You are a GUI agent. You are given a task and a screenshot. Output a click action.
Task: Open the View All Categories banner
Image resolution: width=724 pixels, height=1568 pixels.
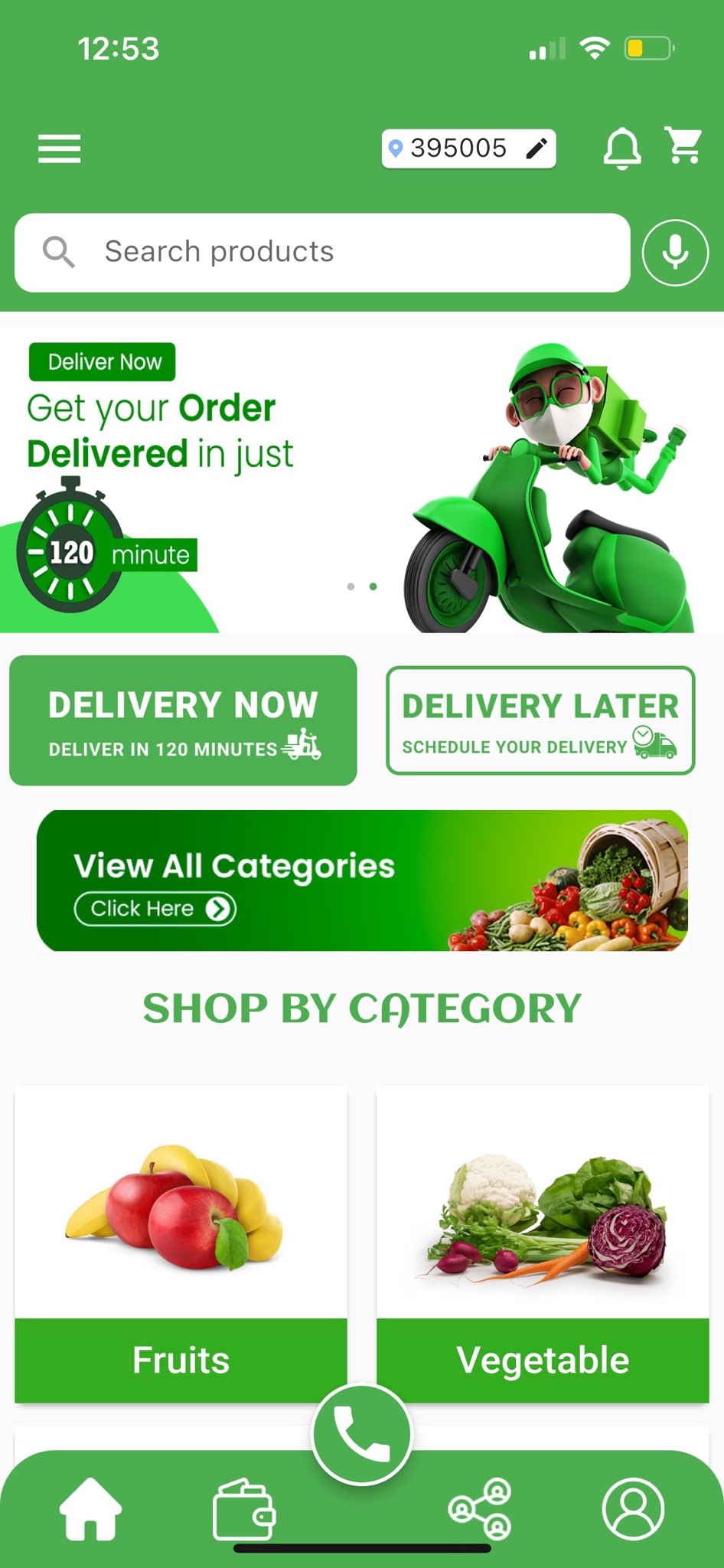point(362,880)
